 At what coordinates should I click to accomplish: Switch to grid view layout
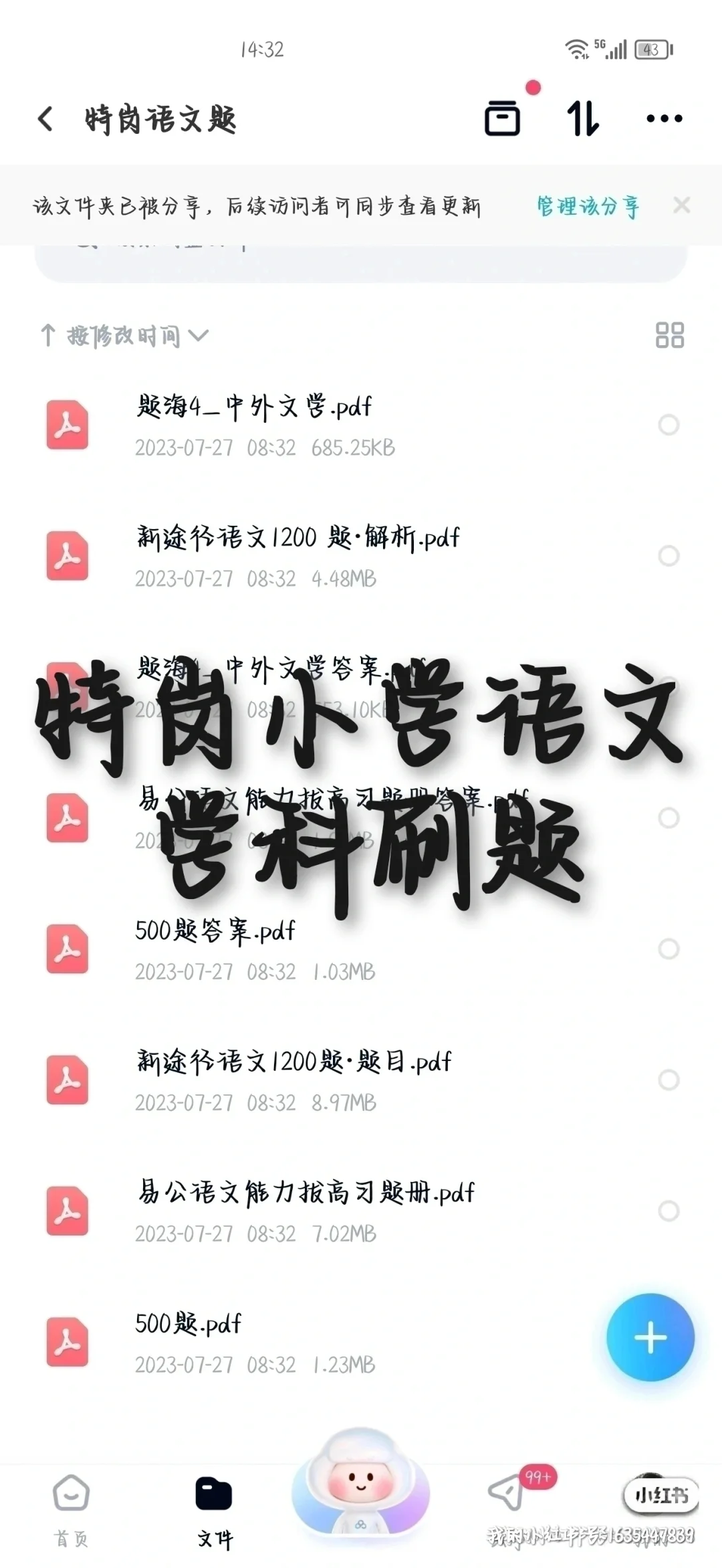[669, 335]
